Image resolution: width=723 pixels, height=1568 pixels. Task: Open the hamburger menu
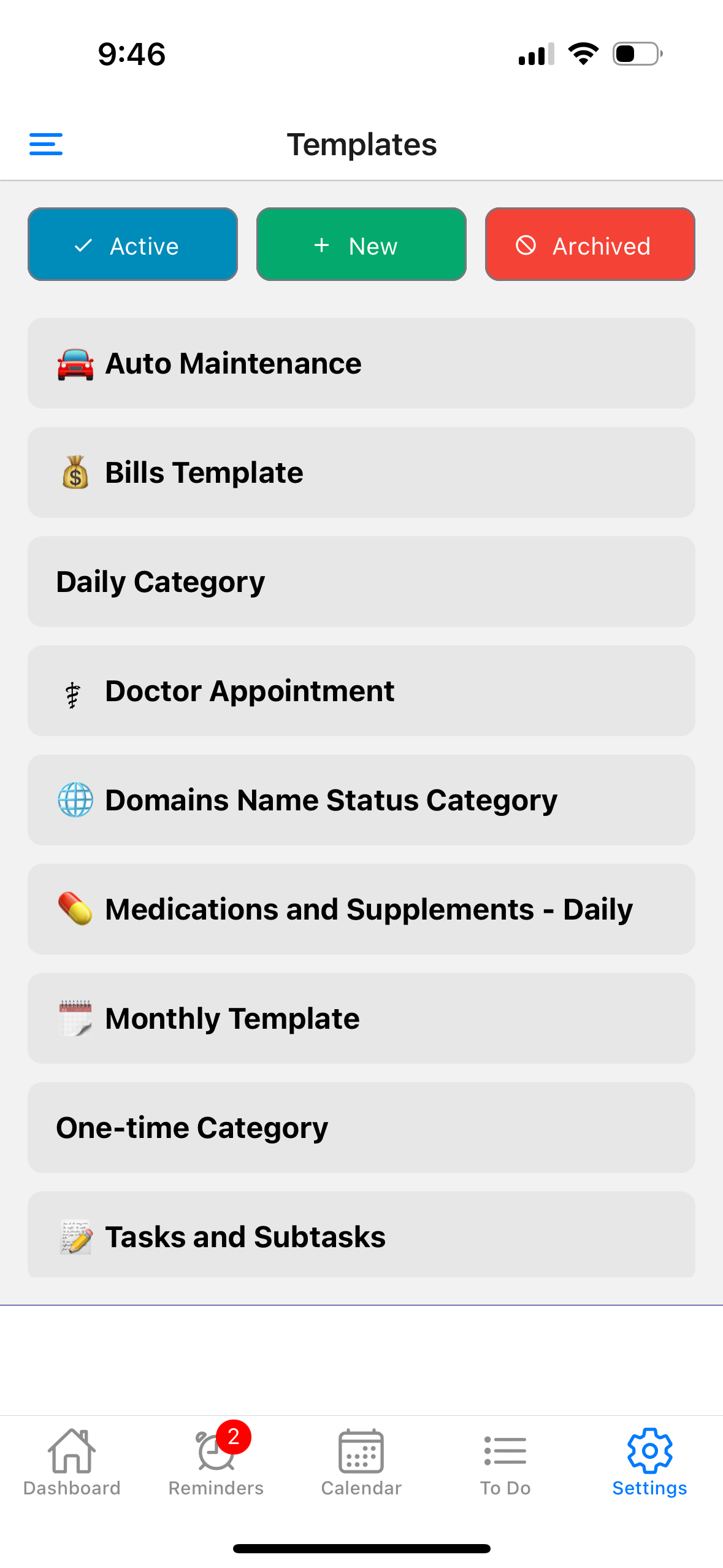tap(46, 144)
